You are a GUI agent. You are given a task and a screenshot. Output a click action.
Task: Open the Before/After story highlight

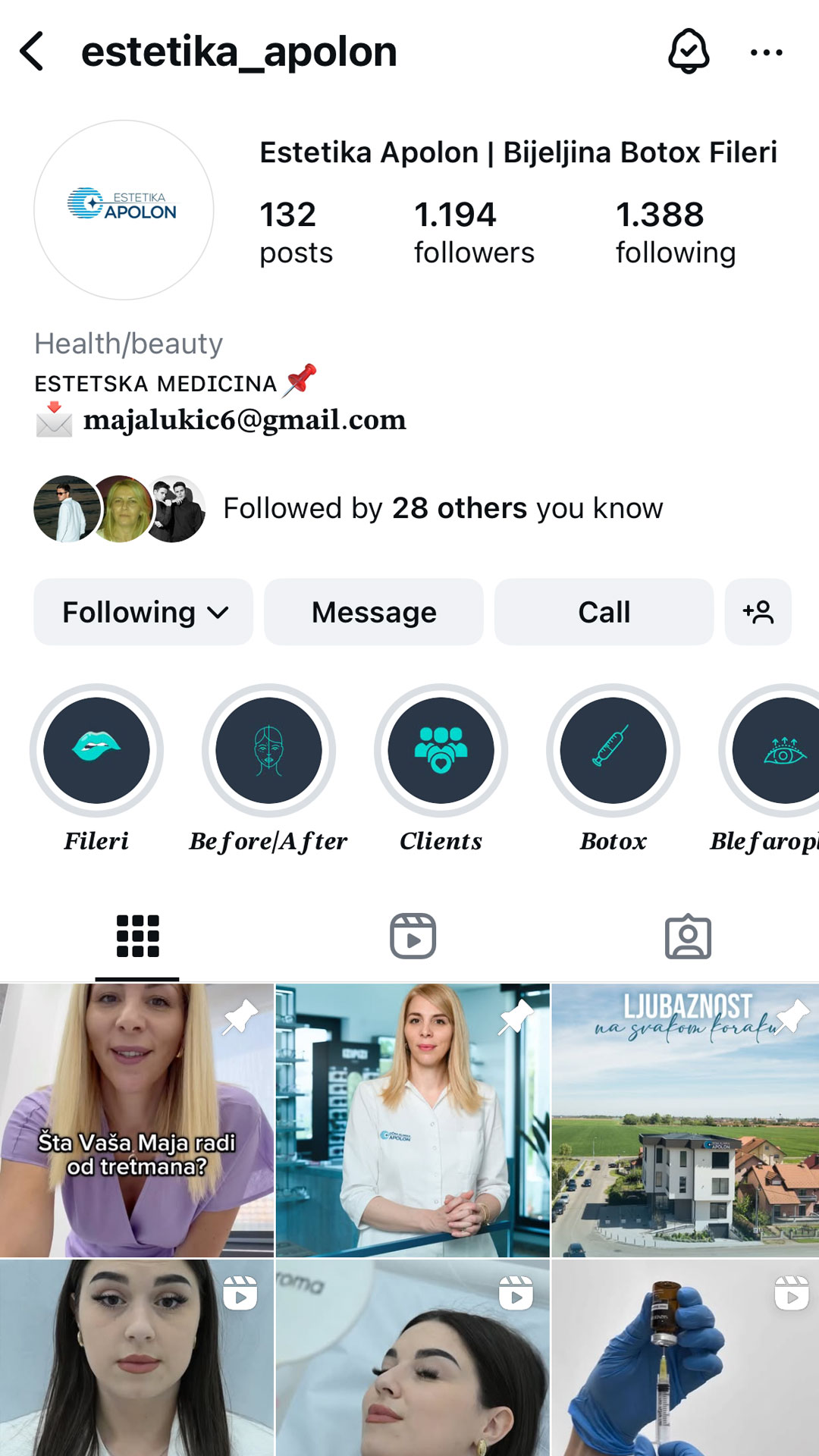pyautogui.click(x=268, y=751)
